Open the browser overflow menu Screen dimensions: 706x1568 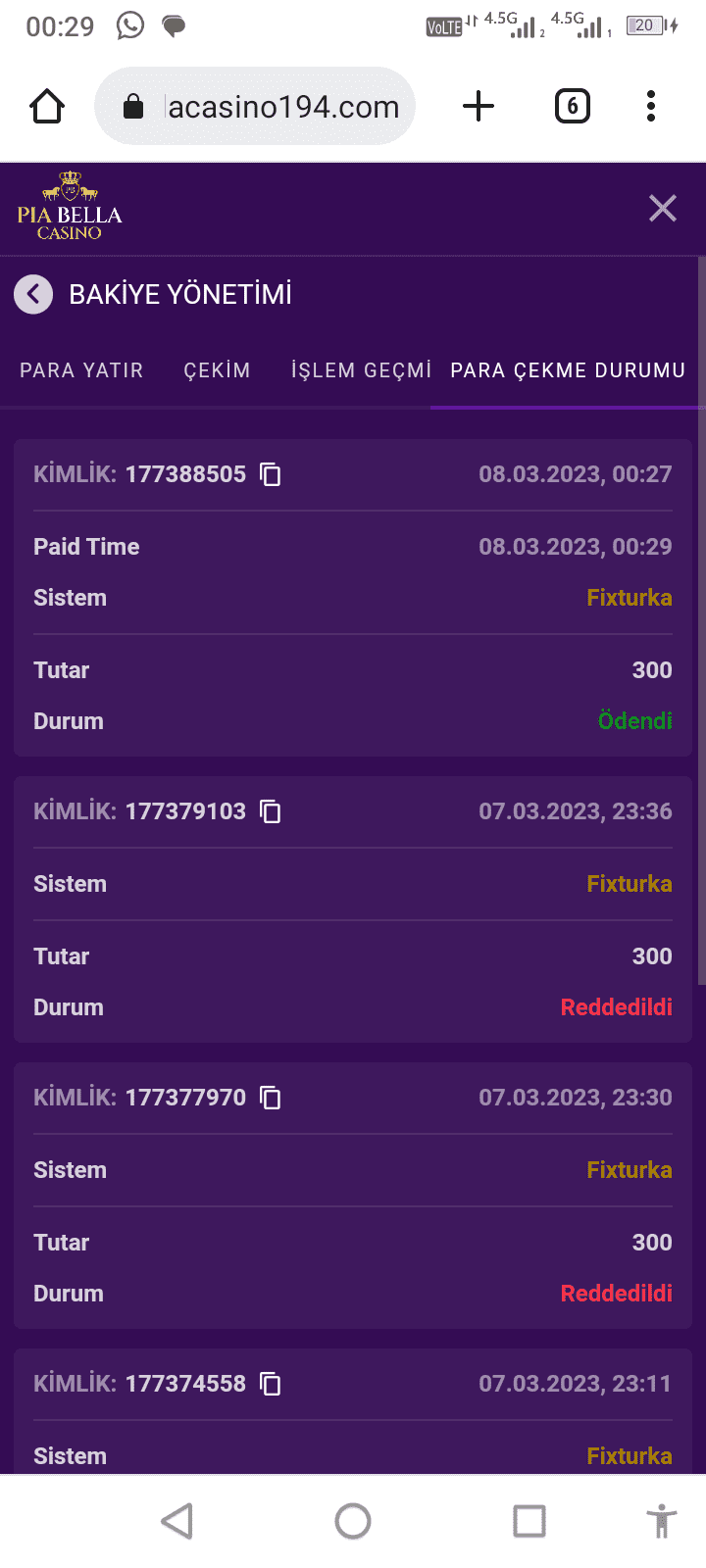(x=651, y=106)
